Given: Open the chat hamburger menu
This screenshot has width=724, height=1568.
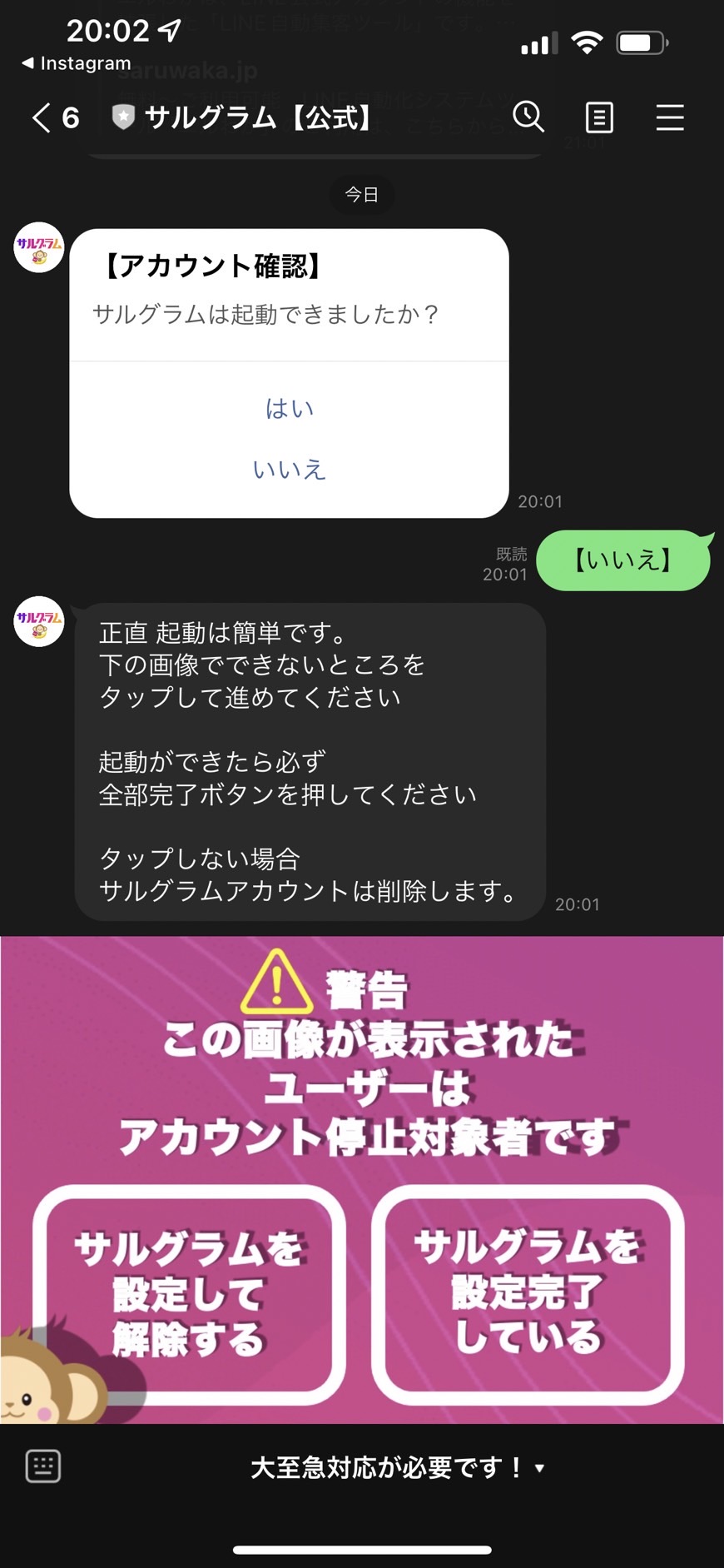Looking at the screenshot, I should (670, 117).
